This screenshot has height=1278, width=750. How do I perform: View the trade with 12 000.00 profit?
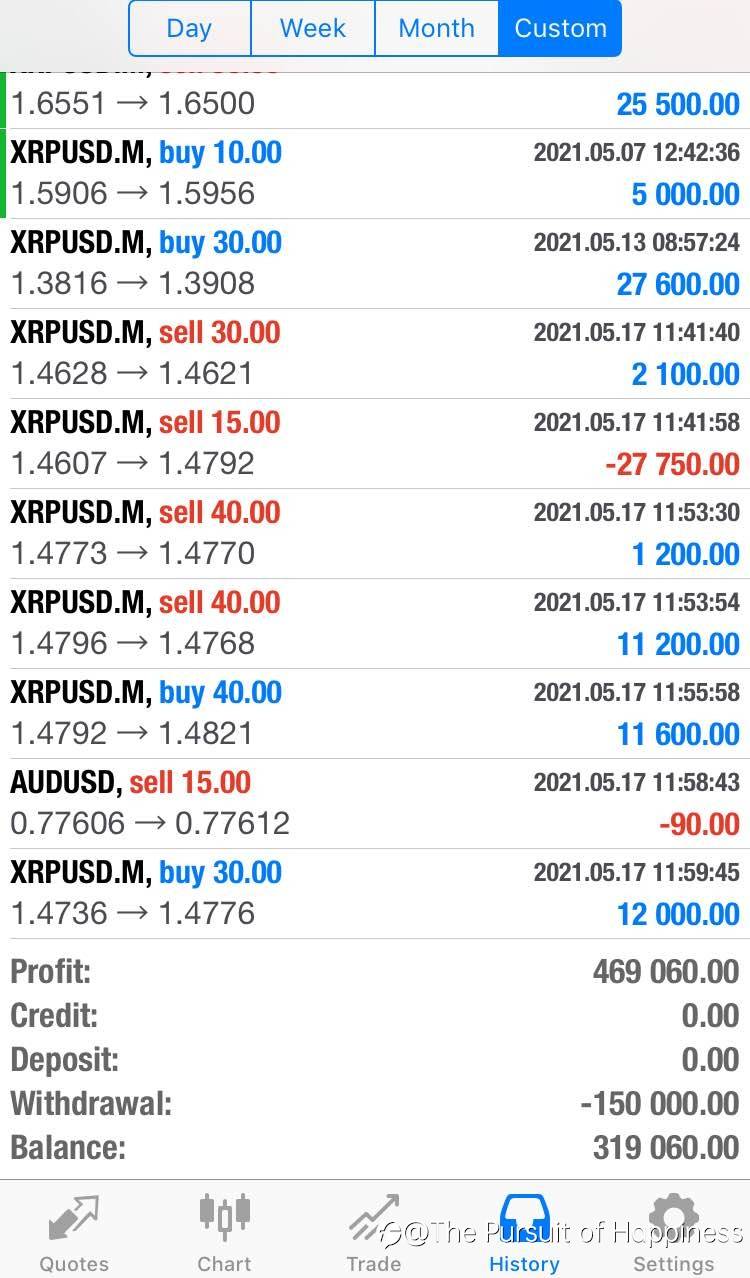(x=375, y=894)
